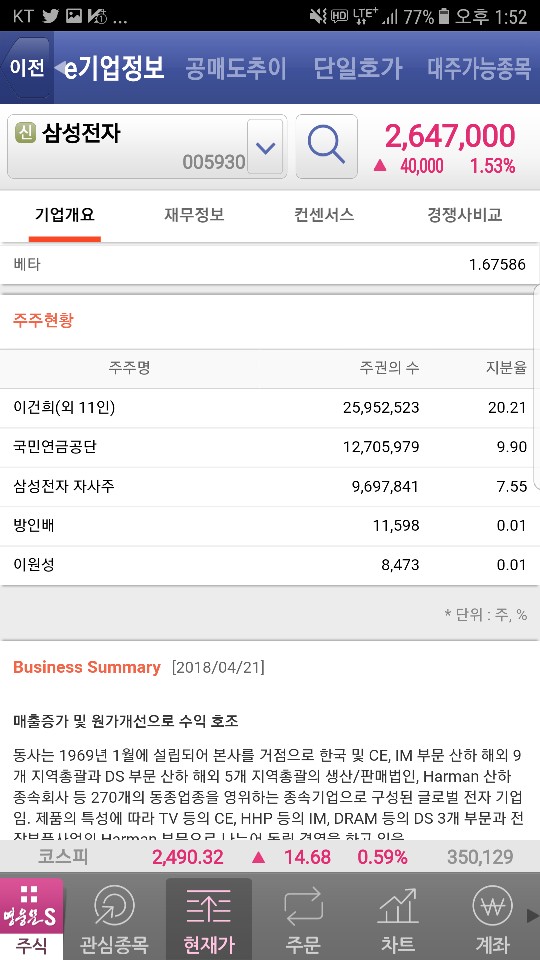Switch to the 재무정보 sub-tab

[194, 215]
